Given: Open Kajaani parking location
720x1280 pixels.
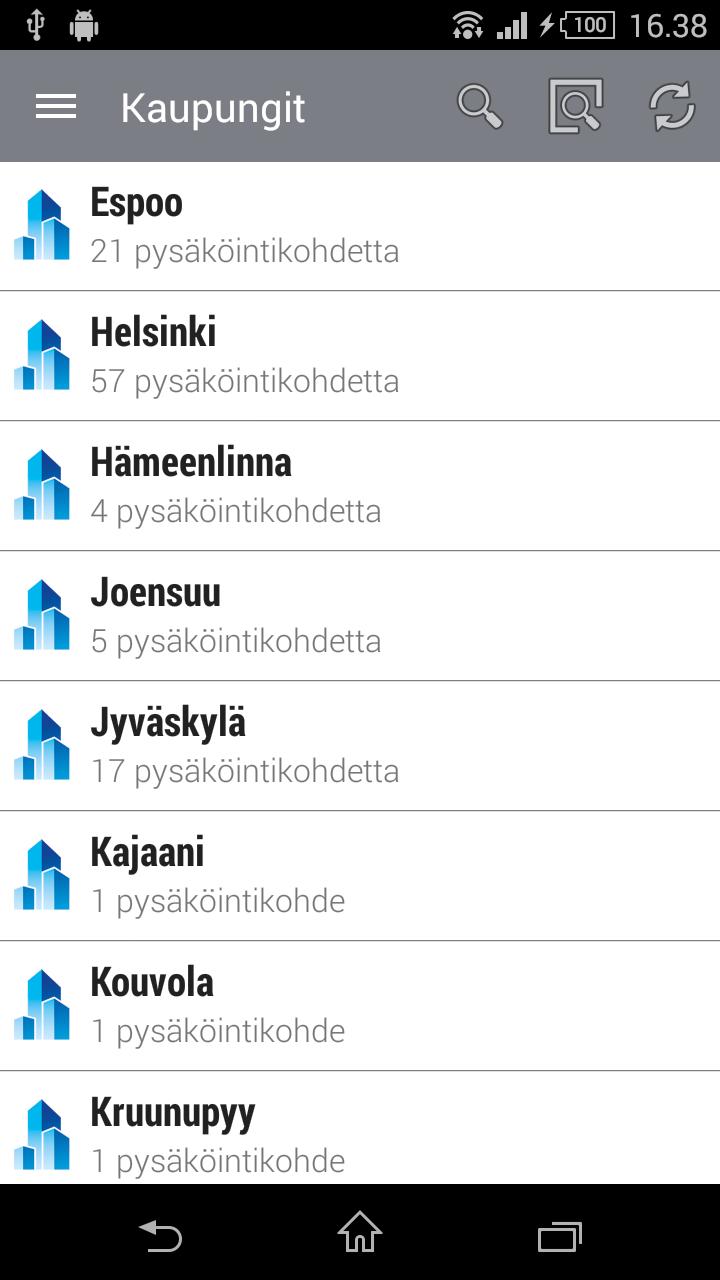Looking at the screenshot, I should 360,876.
